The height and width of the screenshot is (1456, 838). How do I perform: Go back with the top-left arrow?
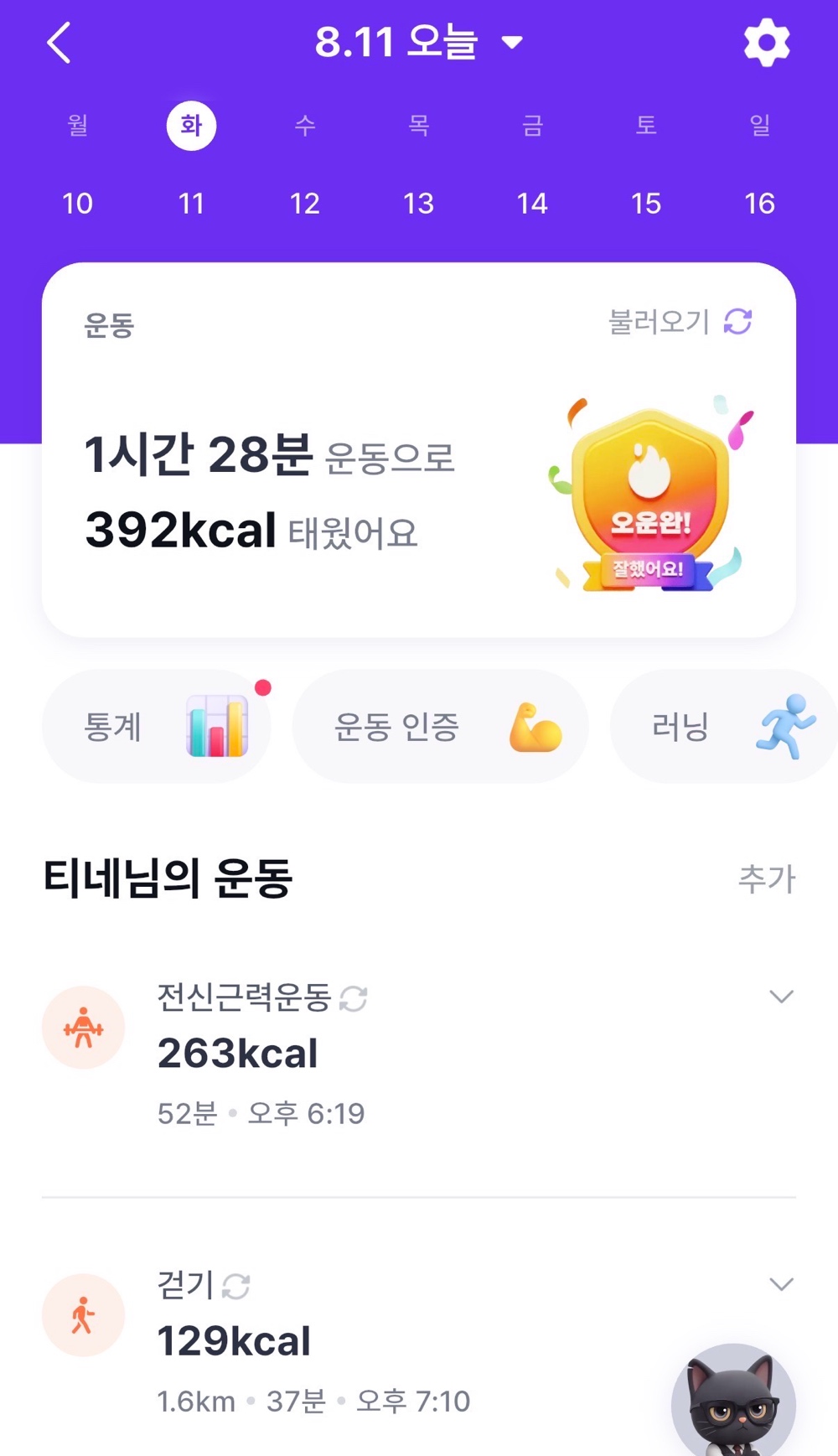pos(59,42)
